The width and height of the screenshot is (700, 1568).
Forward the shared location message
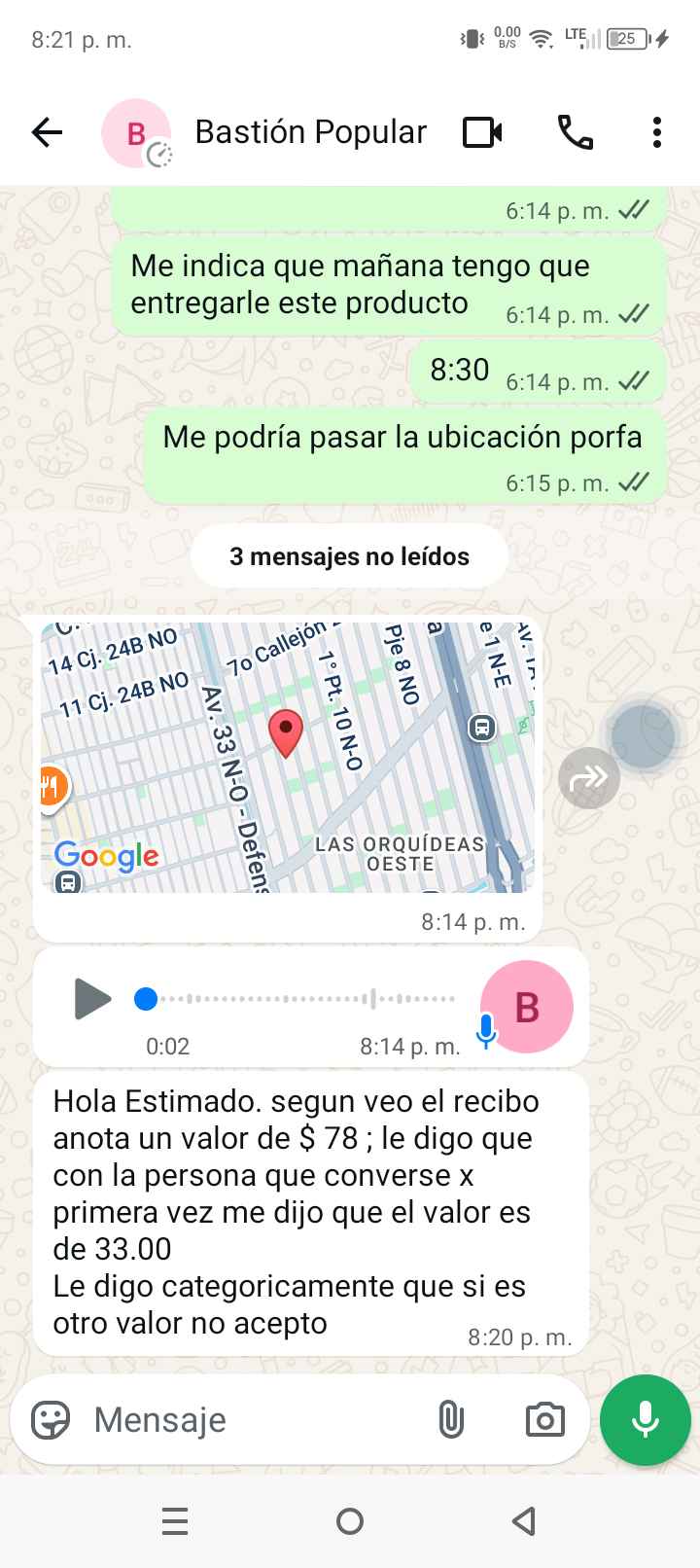588,777
